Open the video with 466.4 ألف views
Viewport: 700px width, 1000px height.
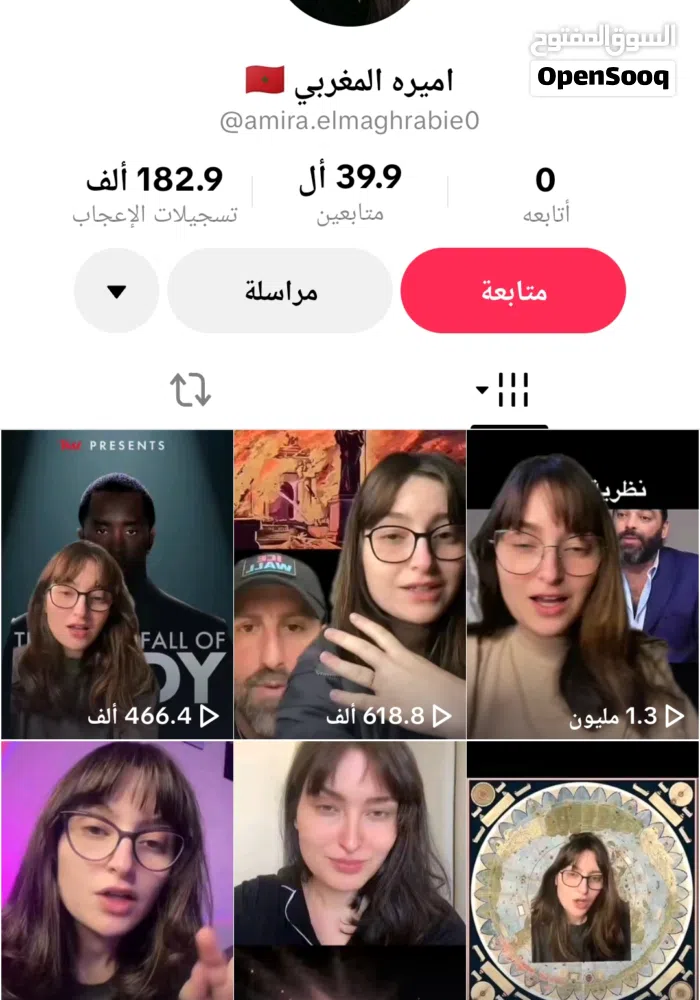point(116,585)
